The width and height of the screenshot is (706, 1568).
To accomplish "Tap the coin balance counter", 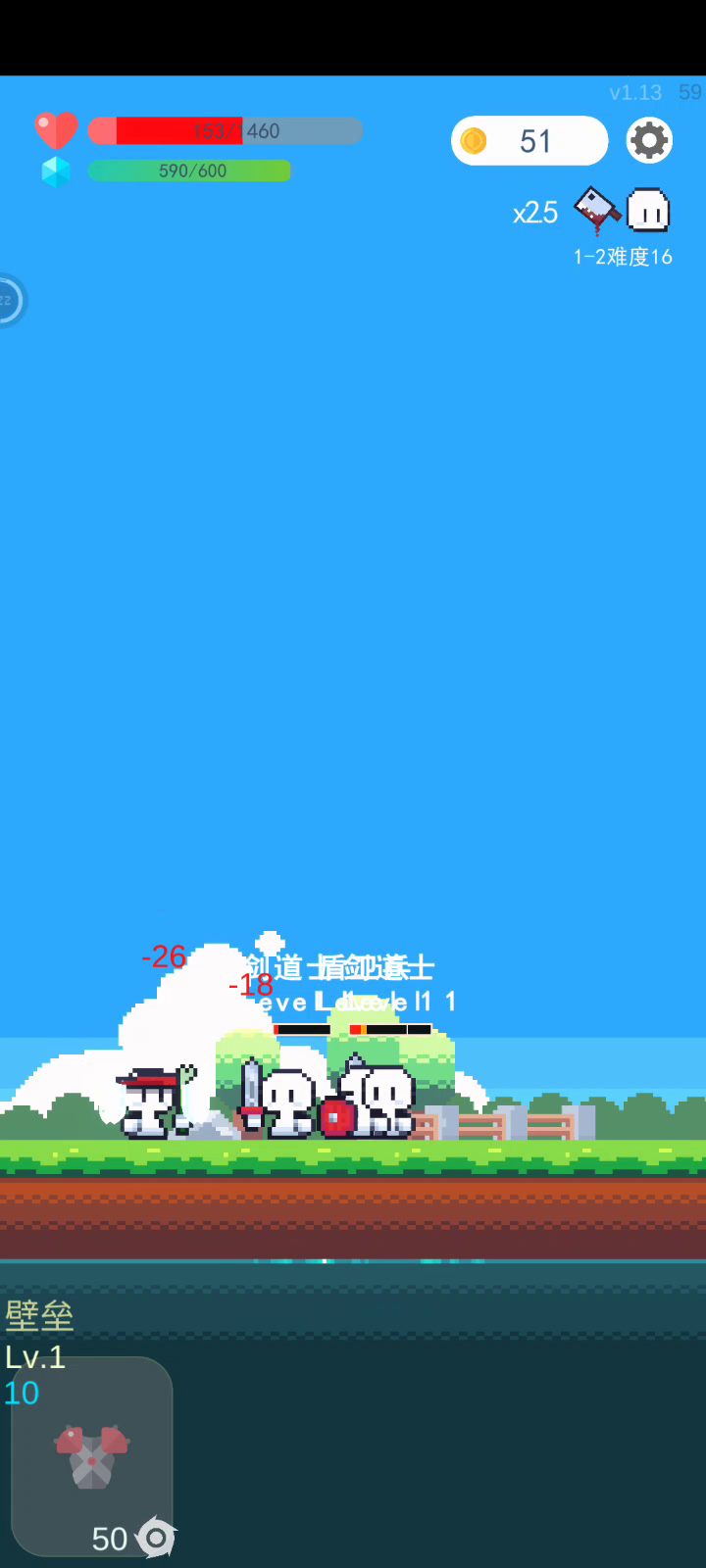I will coord(529,141).
